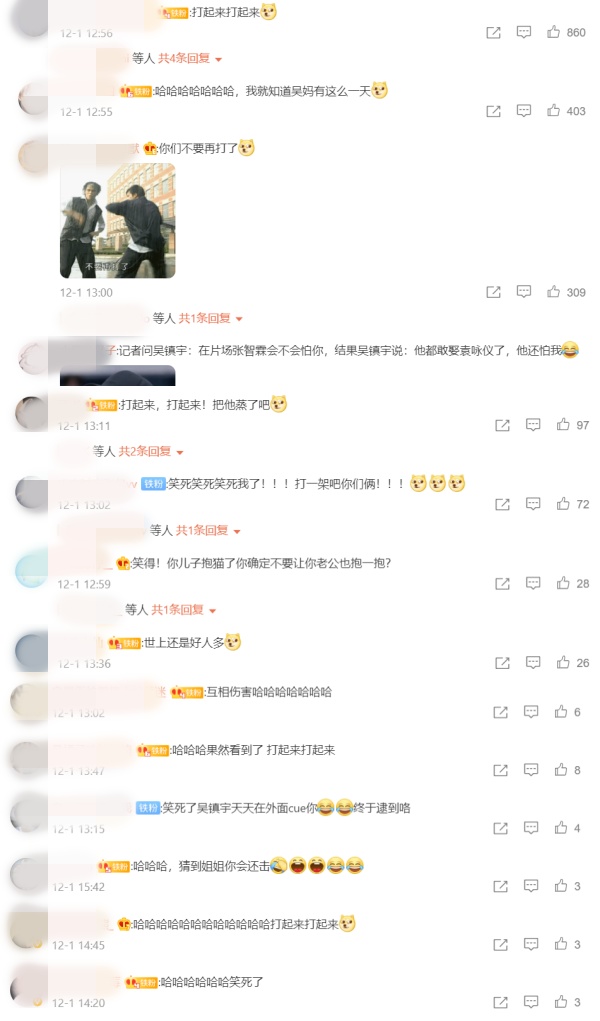Reply to the comment with 403 likes
600x1021 pixels.
(x=523, y=111)
